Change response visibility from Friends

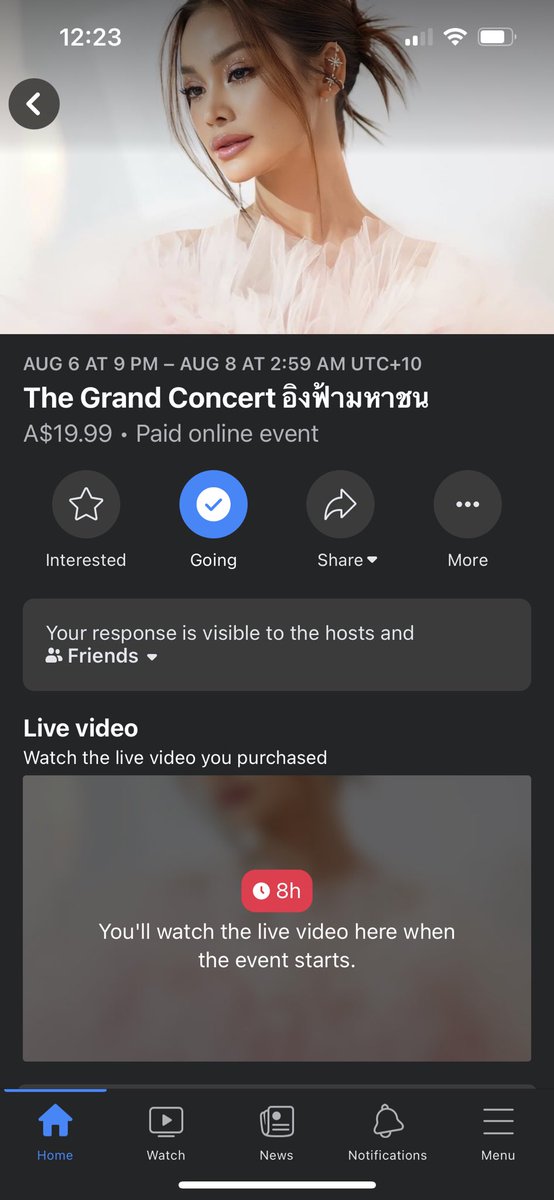[x=102, y=656]
